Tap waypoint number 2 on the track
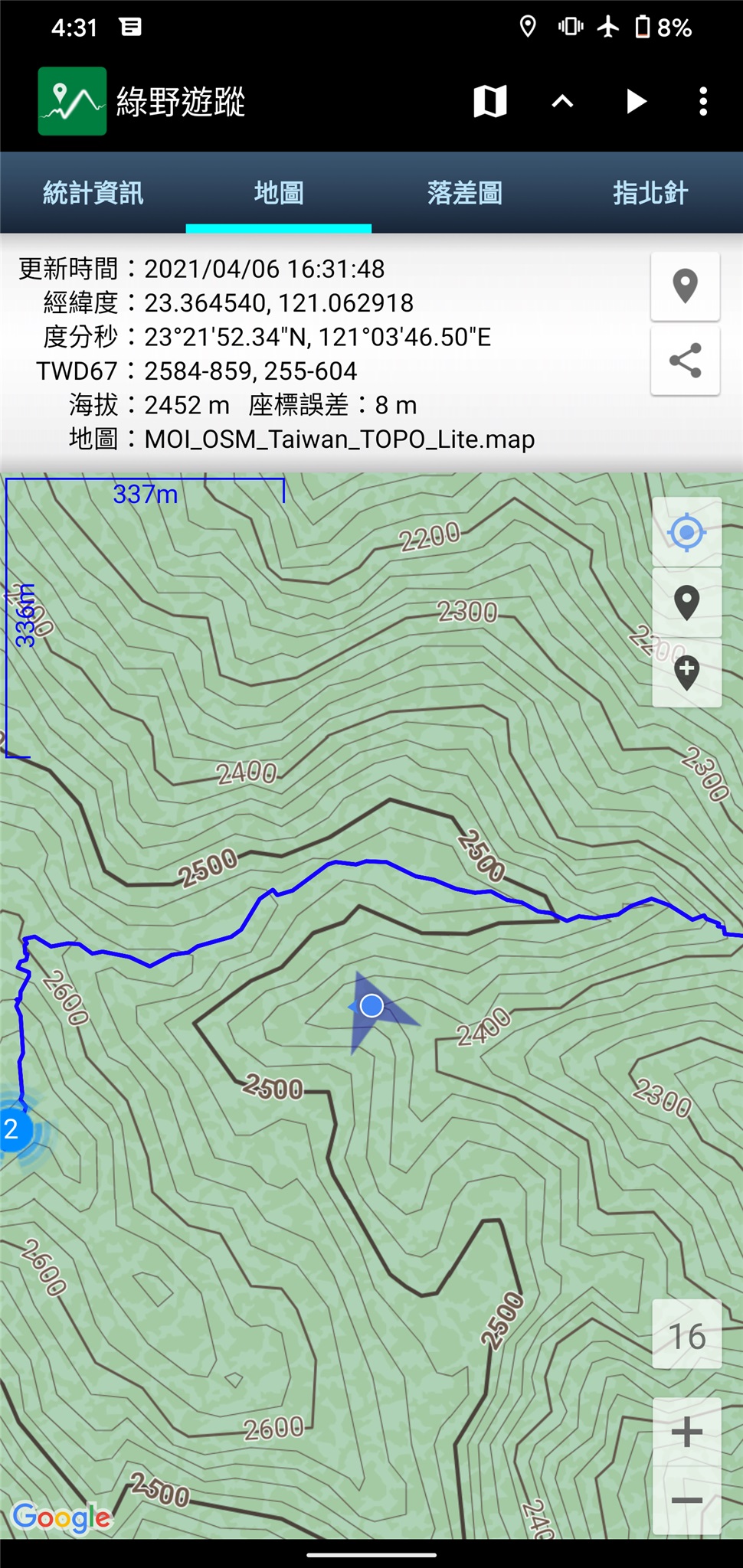 (14, 1129)
